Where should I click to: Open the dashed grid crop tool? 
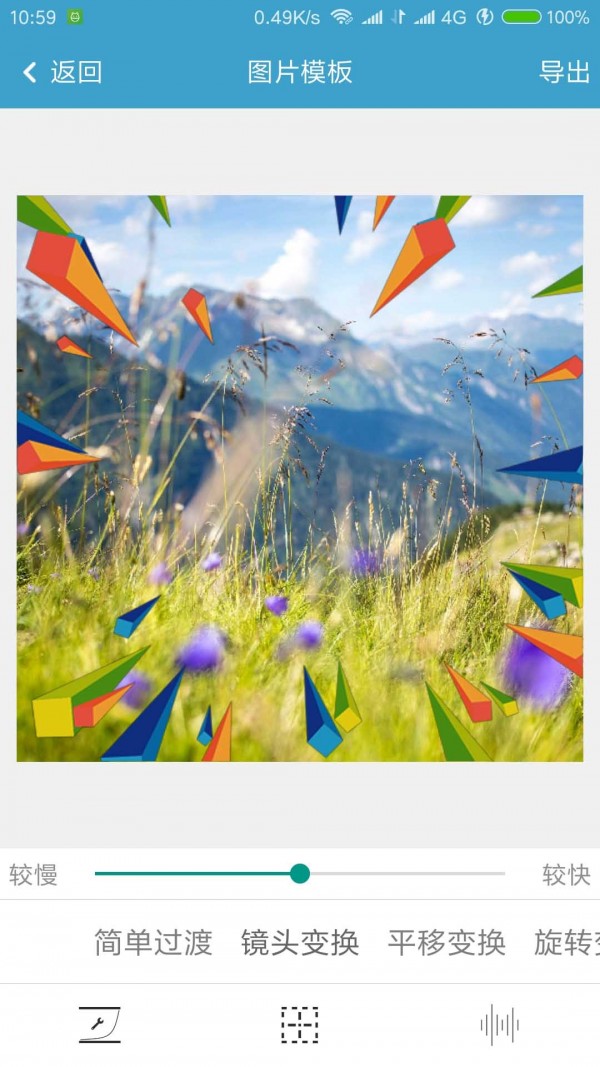tap(300, 1025)
